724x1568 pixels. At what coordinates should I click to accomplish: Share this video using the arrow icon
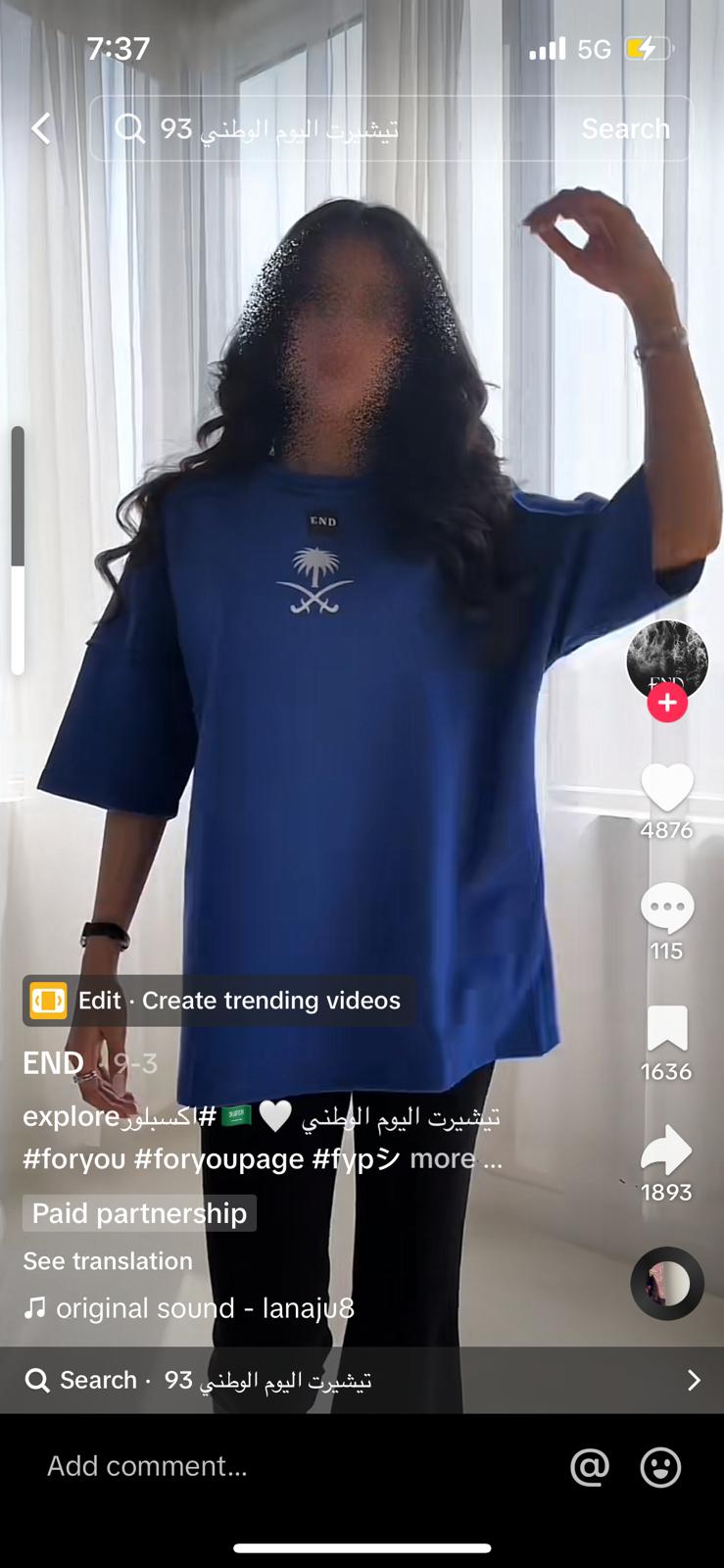[667, 1149]
